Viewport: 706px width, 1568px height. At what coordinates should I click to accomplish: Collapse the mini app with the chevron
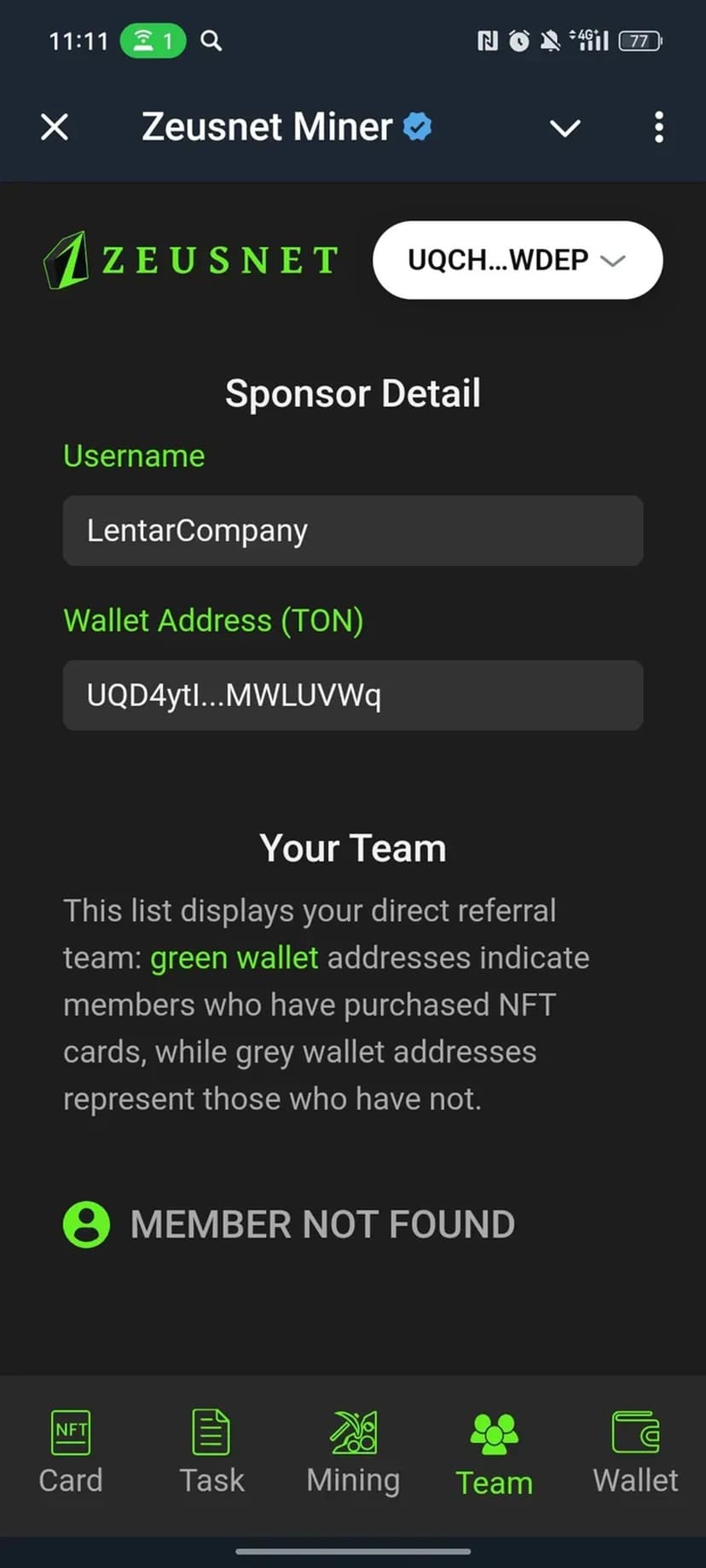564,128
